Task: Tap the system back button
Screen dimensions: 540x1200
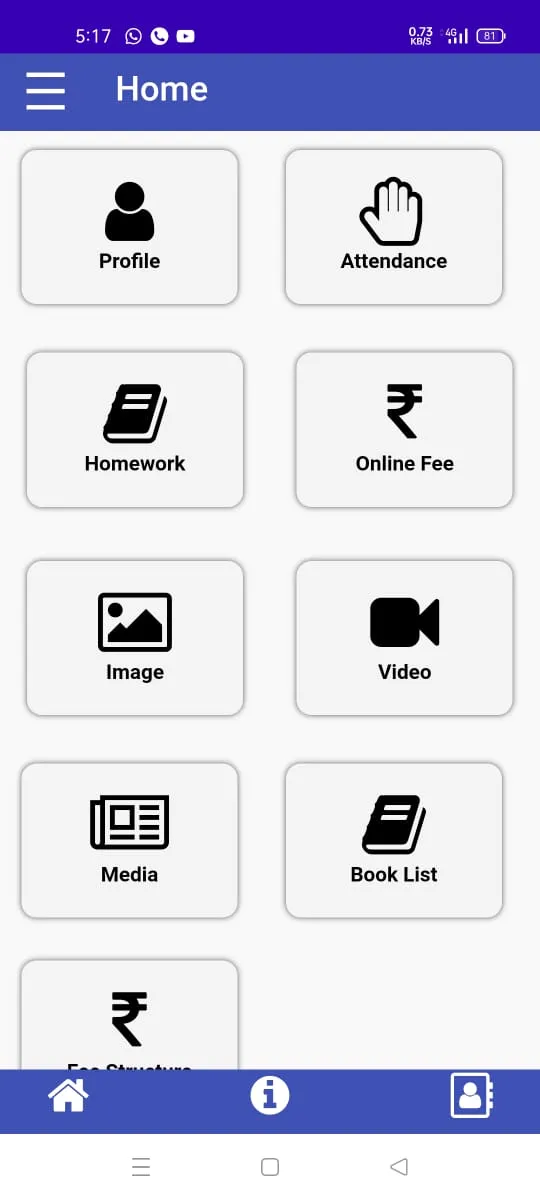Action: [x=399, y=1166]
